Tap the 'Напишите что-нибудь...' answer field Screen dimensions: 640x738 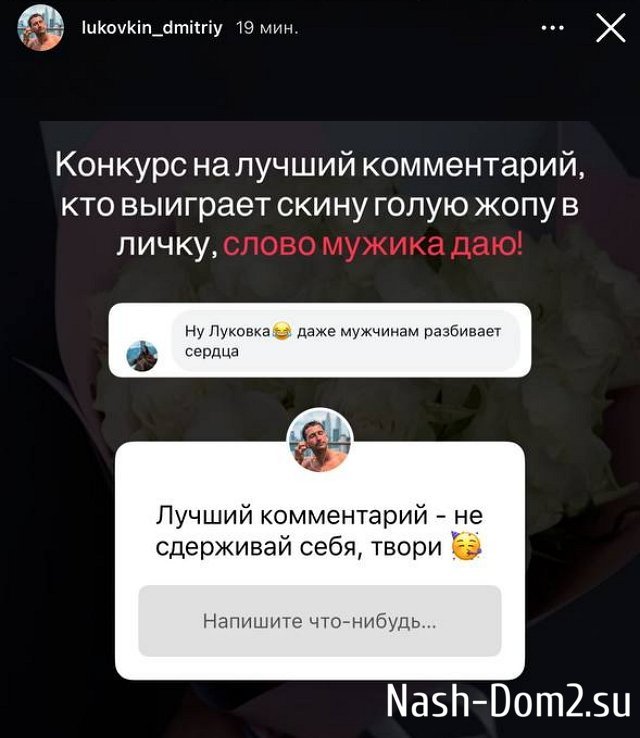click(319, 621)
